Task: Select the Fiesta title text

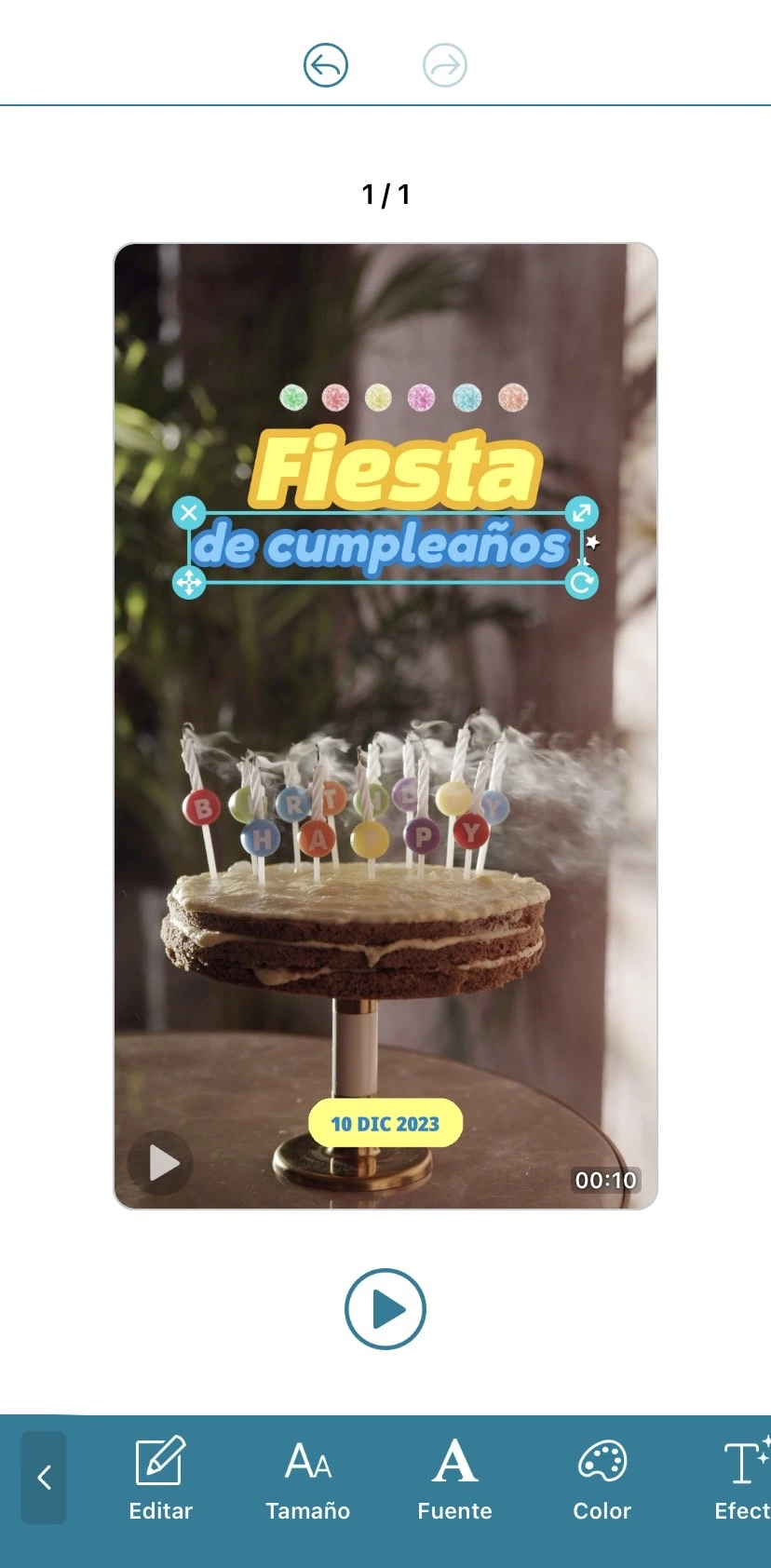Action: [396, 468]
